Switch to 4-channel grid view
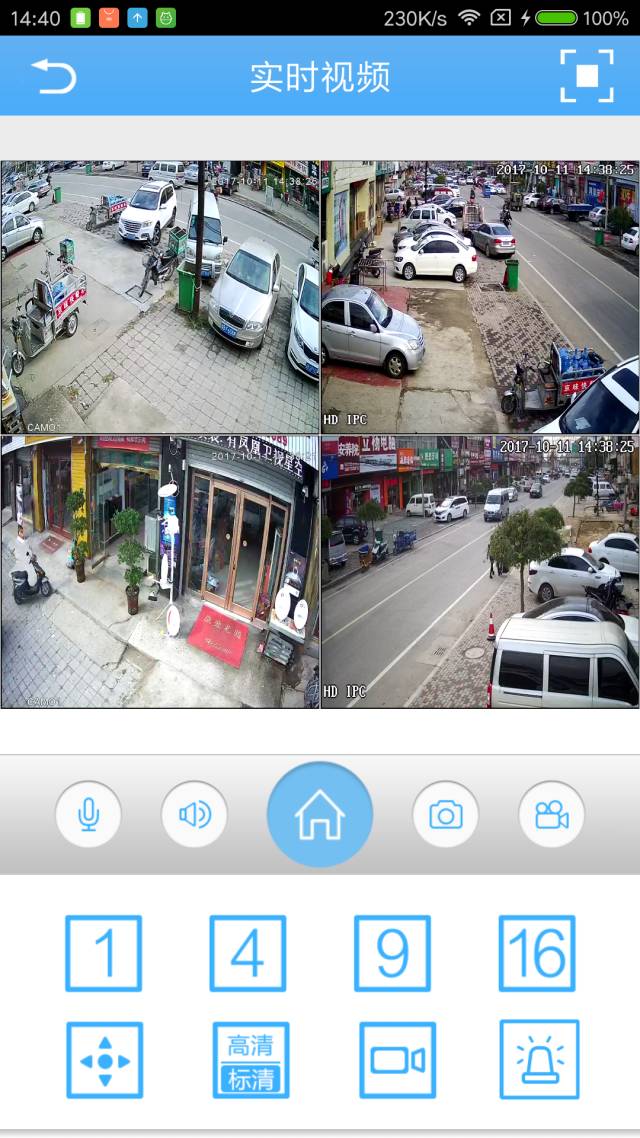The height and width of the screenshot is (1138, 640). tap(248, 953)
